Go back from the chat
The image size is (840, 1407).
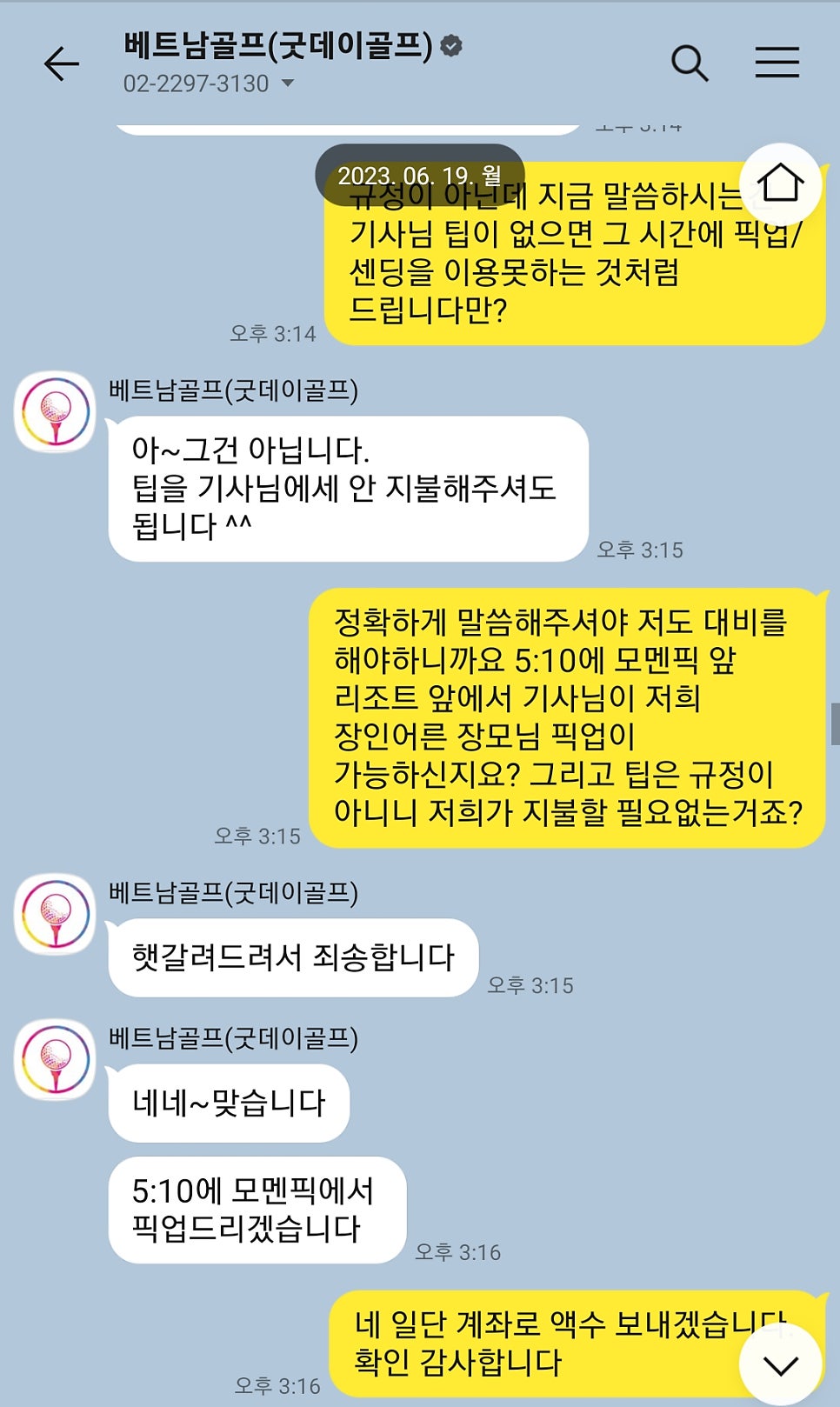click(61, 63)
